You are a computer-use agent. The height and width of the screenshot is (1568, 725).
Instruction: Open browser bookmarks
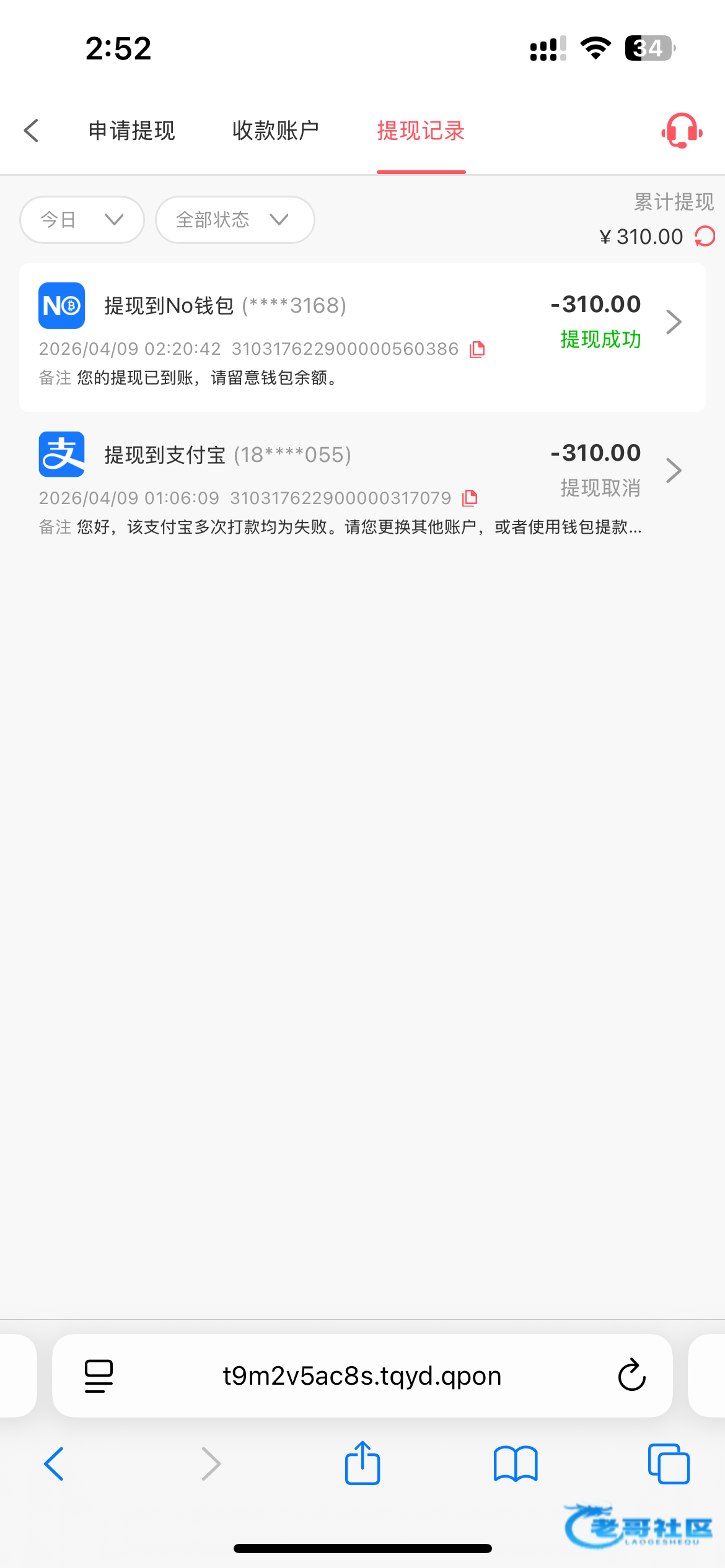click(x=516, y=1464)
